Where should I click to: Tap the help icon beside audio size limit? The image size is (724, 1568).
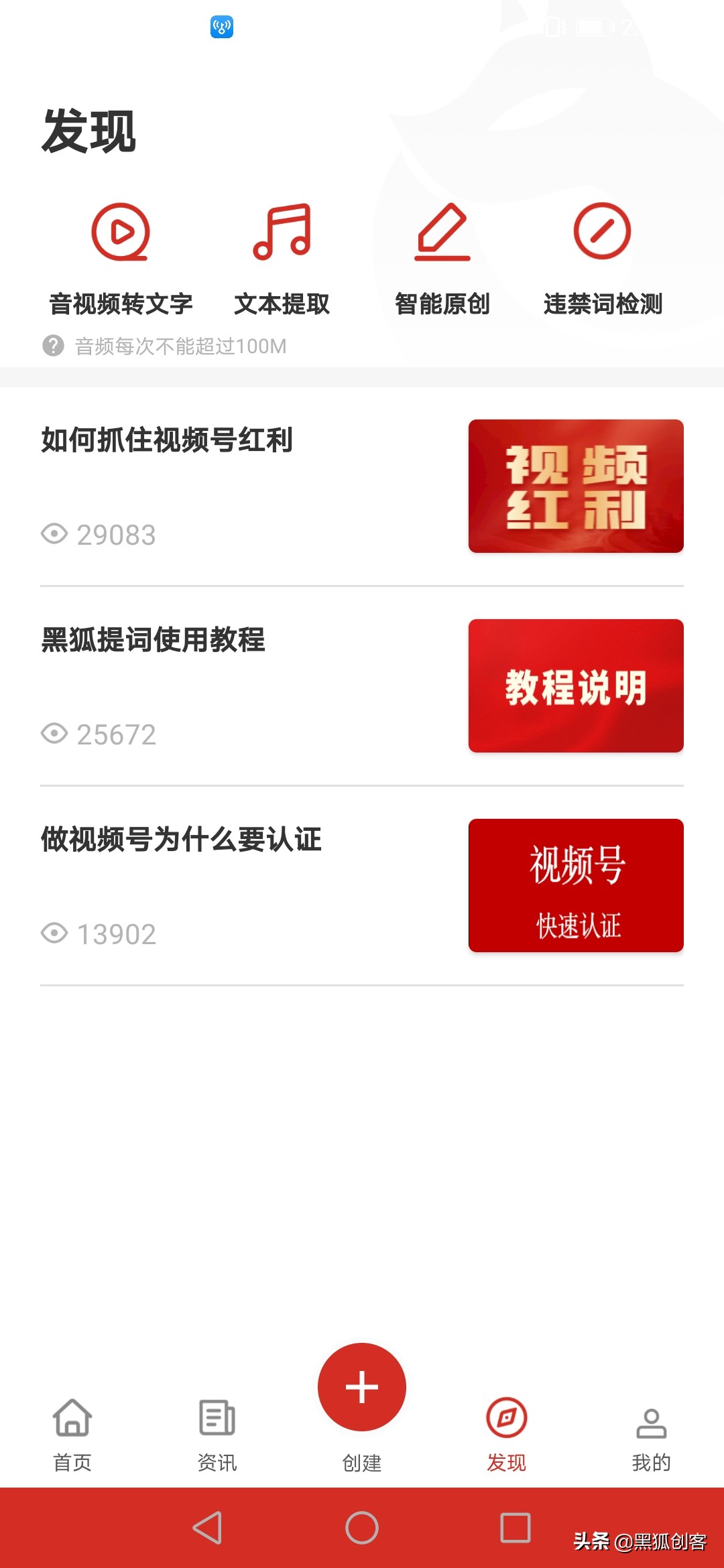pos(52,346)
